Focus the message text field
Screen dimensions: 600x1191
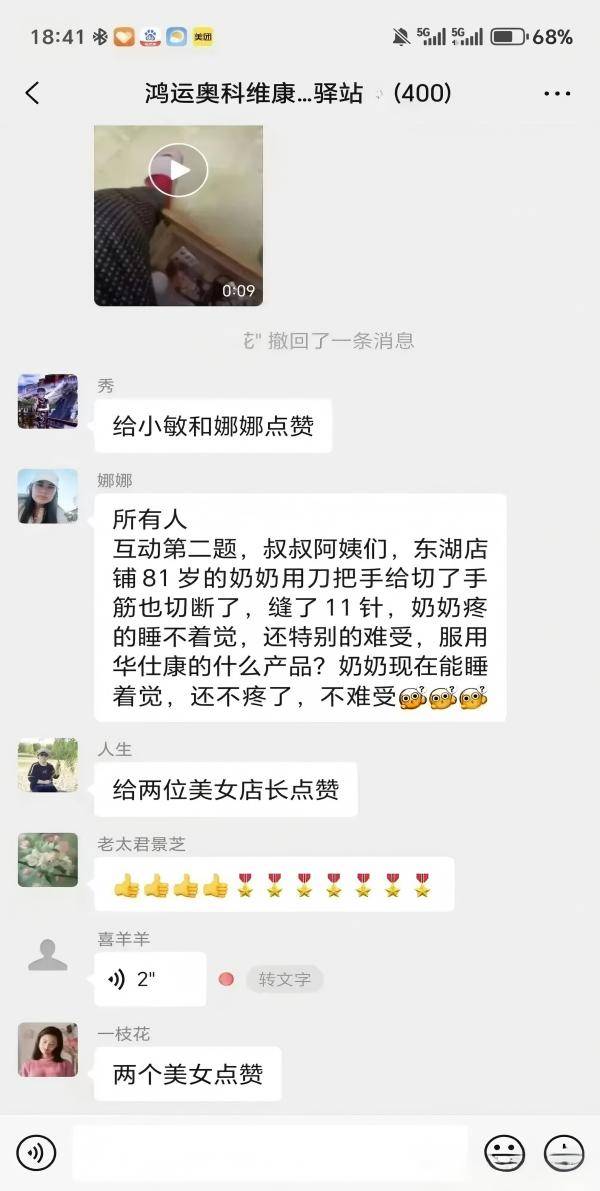(x=270, y=1153)
